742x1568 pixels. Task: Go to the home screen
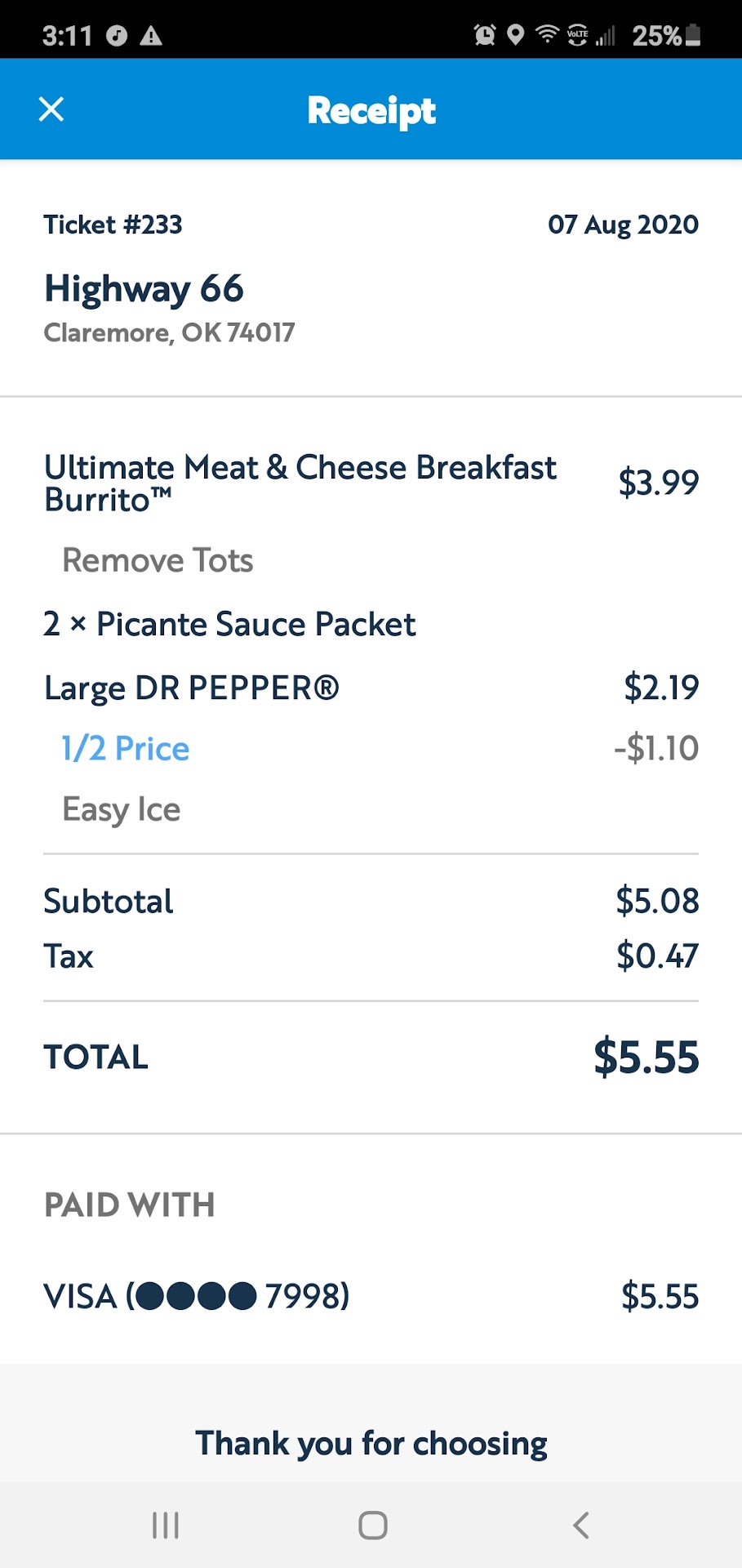[x=372, y=1525]
